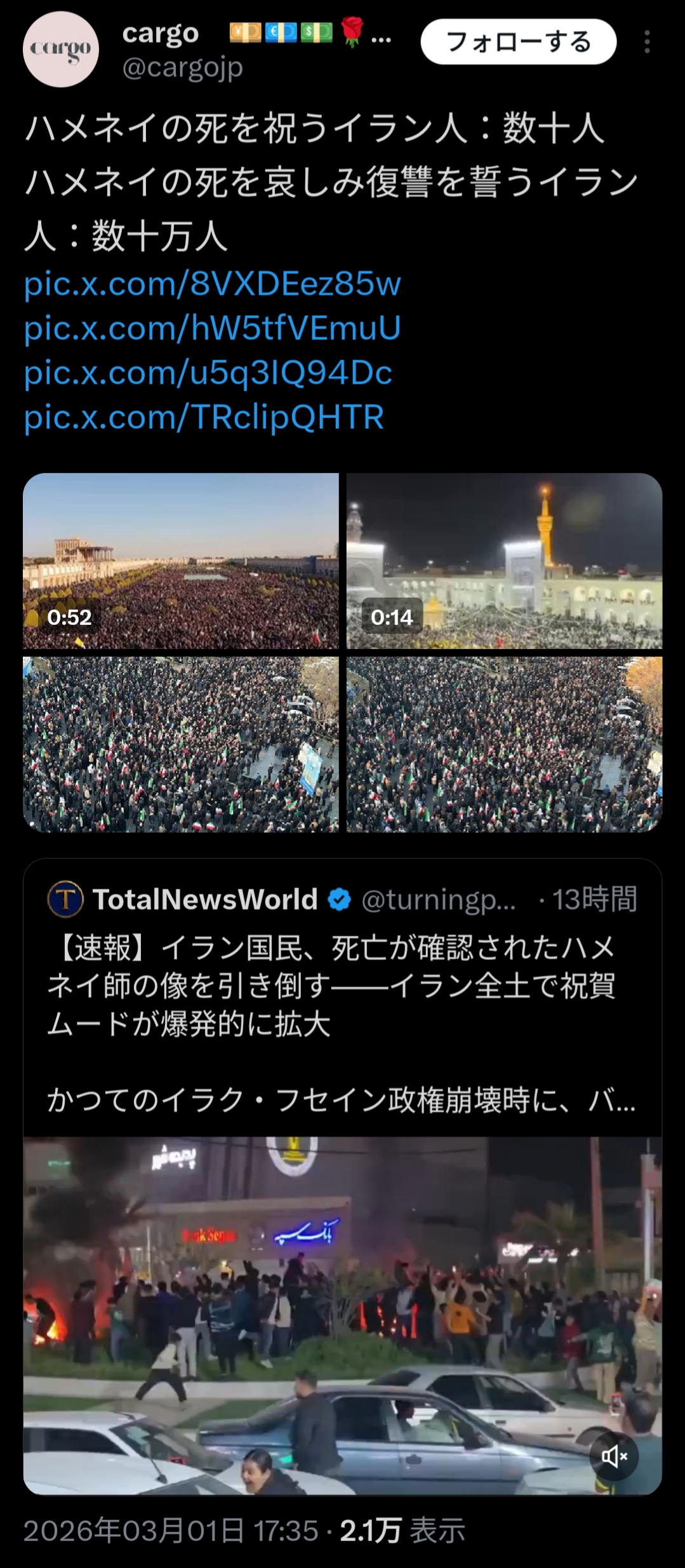This screenshot has height=1568, width=685.
Task: Unmute the quoted post's video
Action: [x=614, y=1456]
